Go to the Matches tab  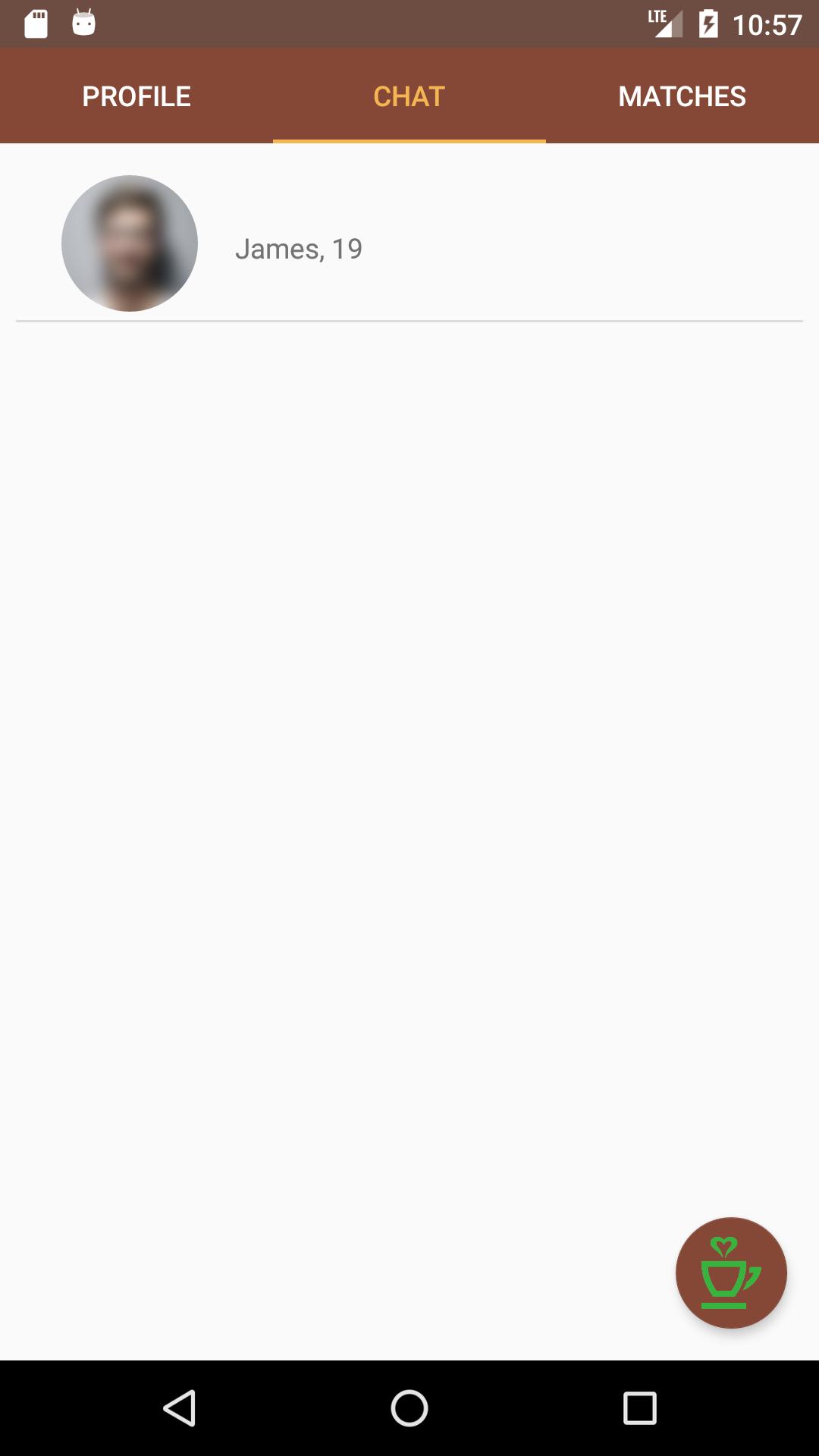pyautogui.click(x=682, y=96)
